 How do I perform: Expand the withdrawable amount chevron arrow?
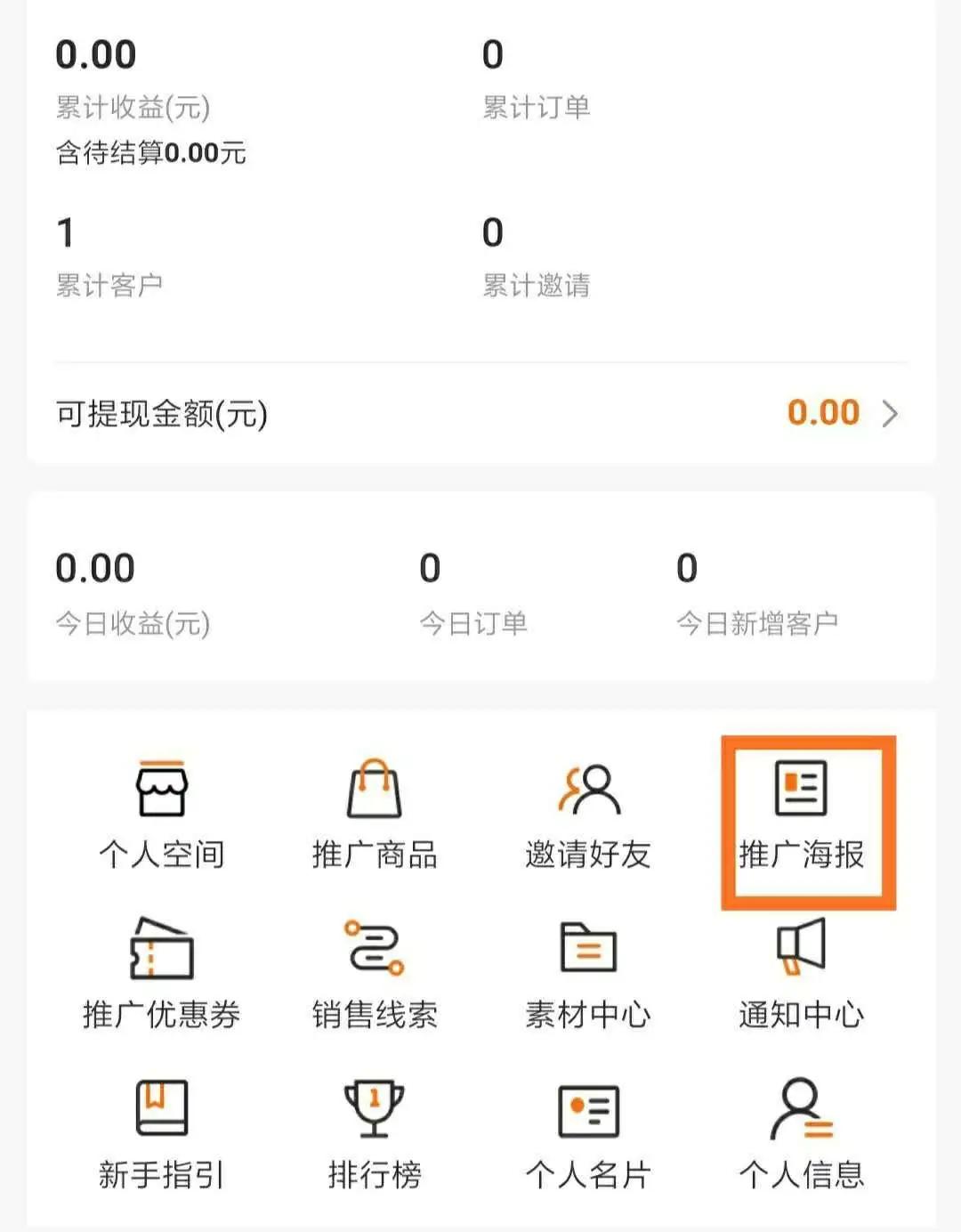(888, 412)
